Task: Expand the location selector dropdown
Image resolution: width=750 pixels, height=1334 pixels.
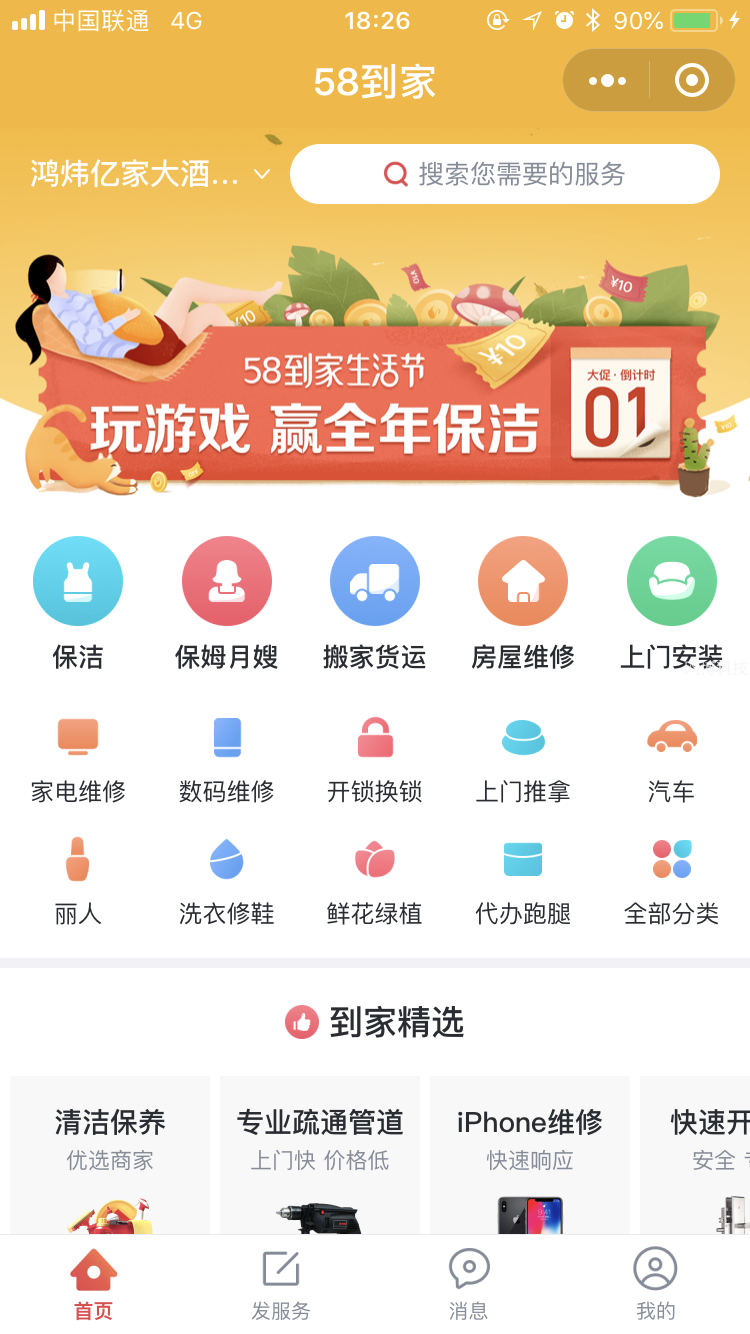Action: pyautogui.click(x=140, y=173)
